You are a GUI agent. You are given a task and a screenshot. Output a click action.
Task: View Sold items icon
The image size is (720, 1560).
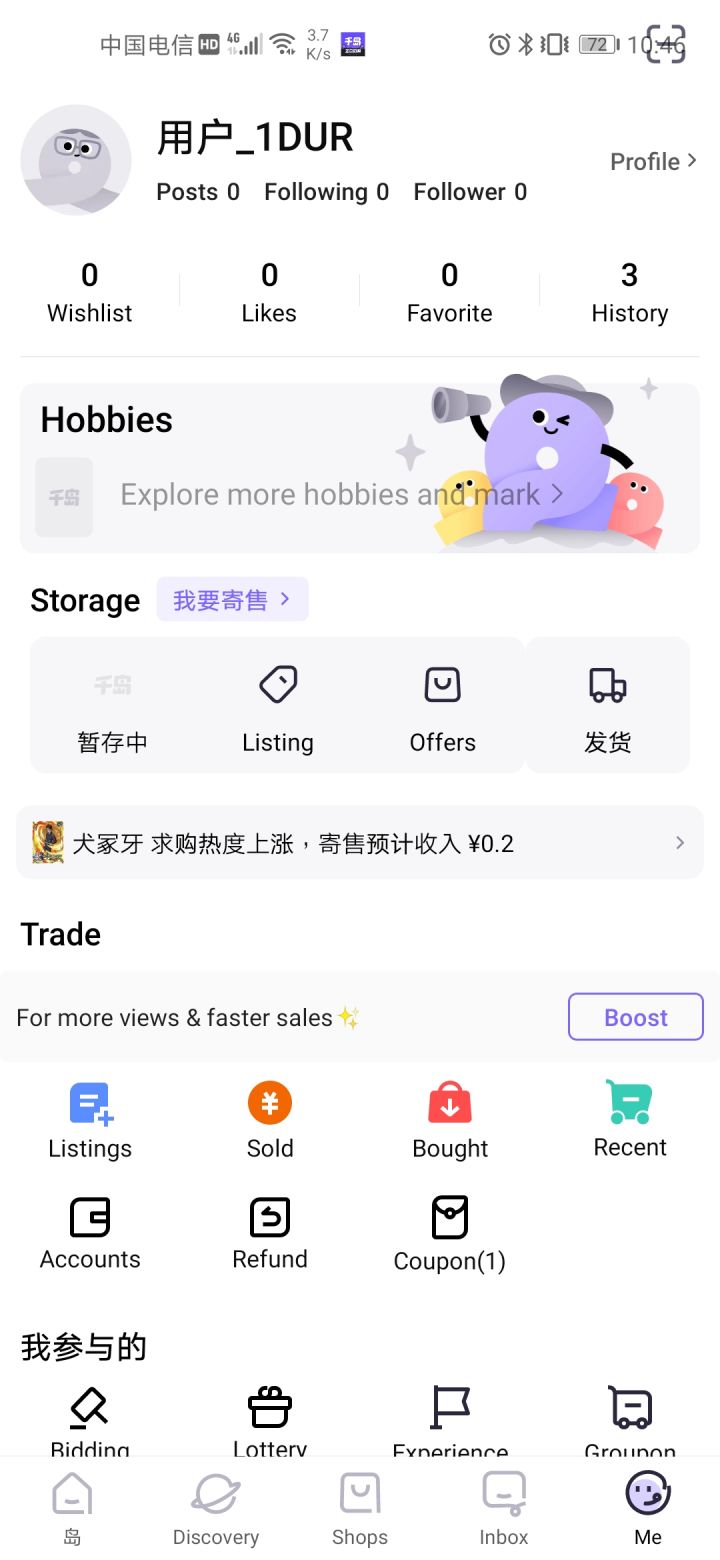pyautogui.click(x=269, y=1102)
